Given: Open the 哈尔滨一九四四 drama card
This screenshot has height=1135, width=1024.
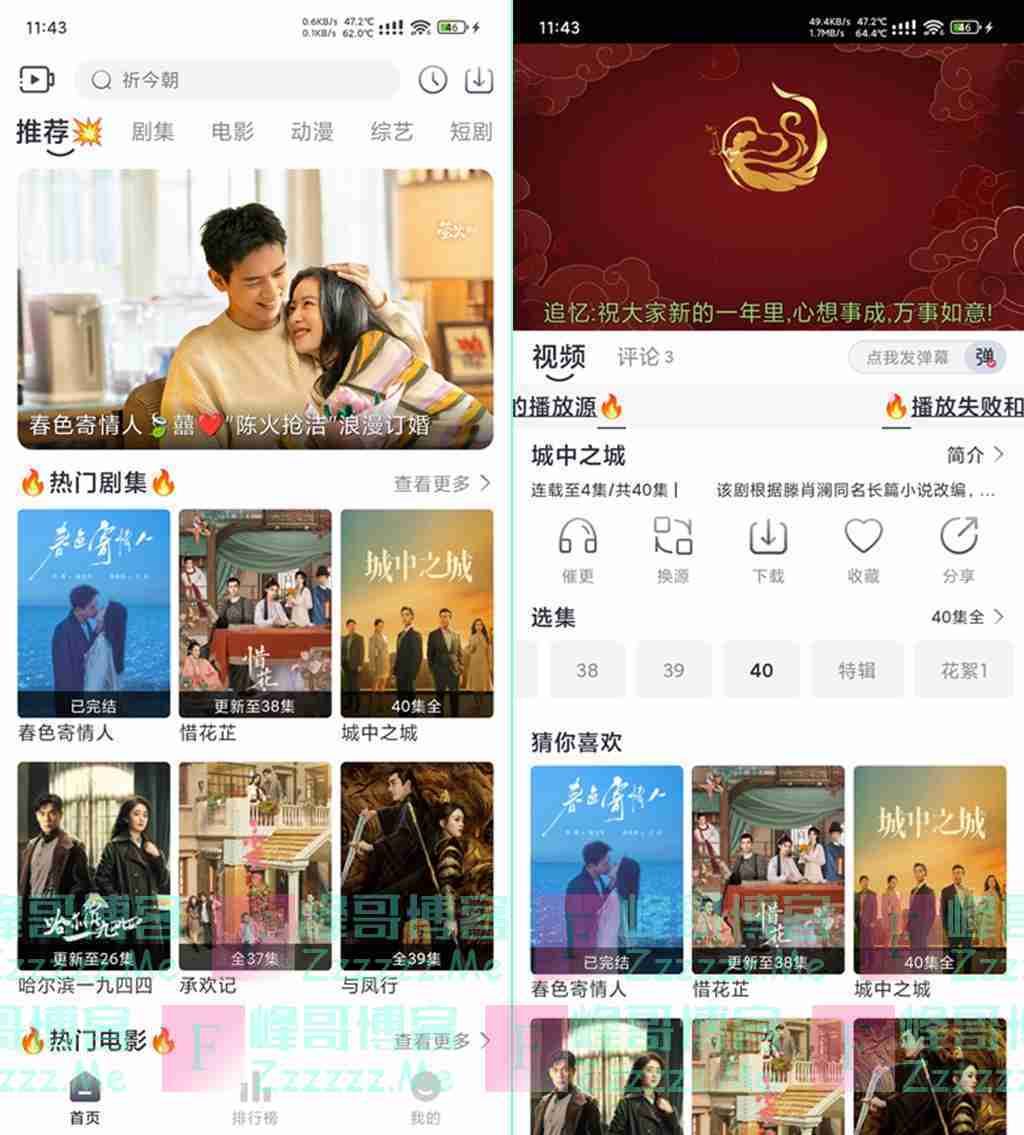Looking at the screenshot, I should (x=94, y=868).
